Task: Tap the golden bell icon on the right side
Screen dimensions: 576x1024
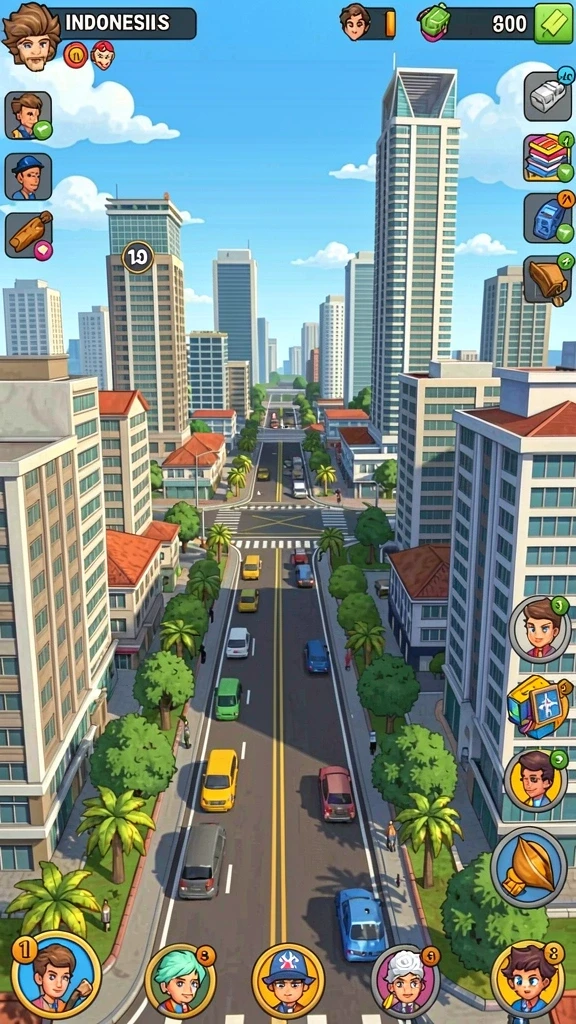Action: point(548,280)
